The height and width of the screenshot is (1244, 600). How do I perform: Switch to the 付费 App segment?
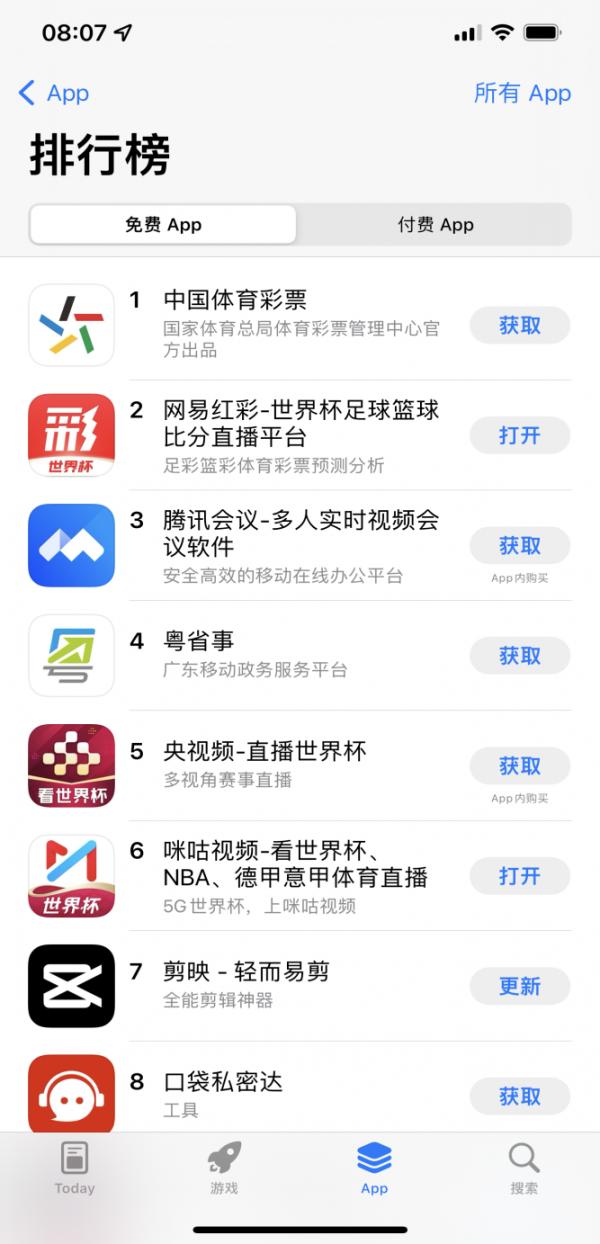pyautogui.click(x=435, y=224)
